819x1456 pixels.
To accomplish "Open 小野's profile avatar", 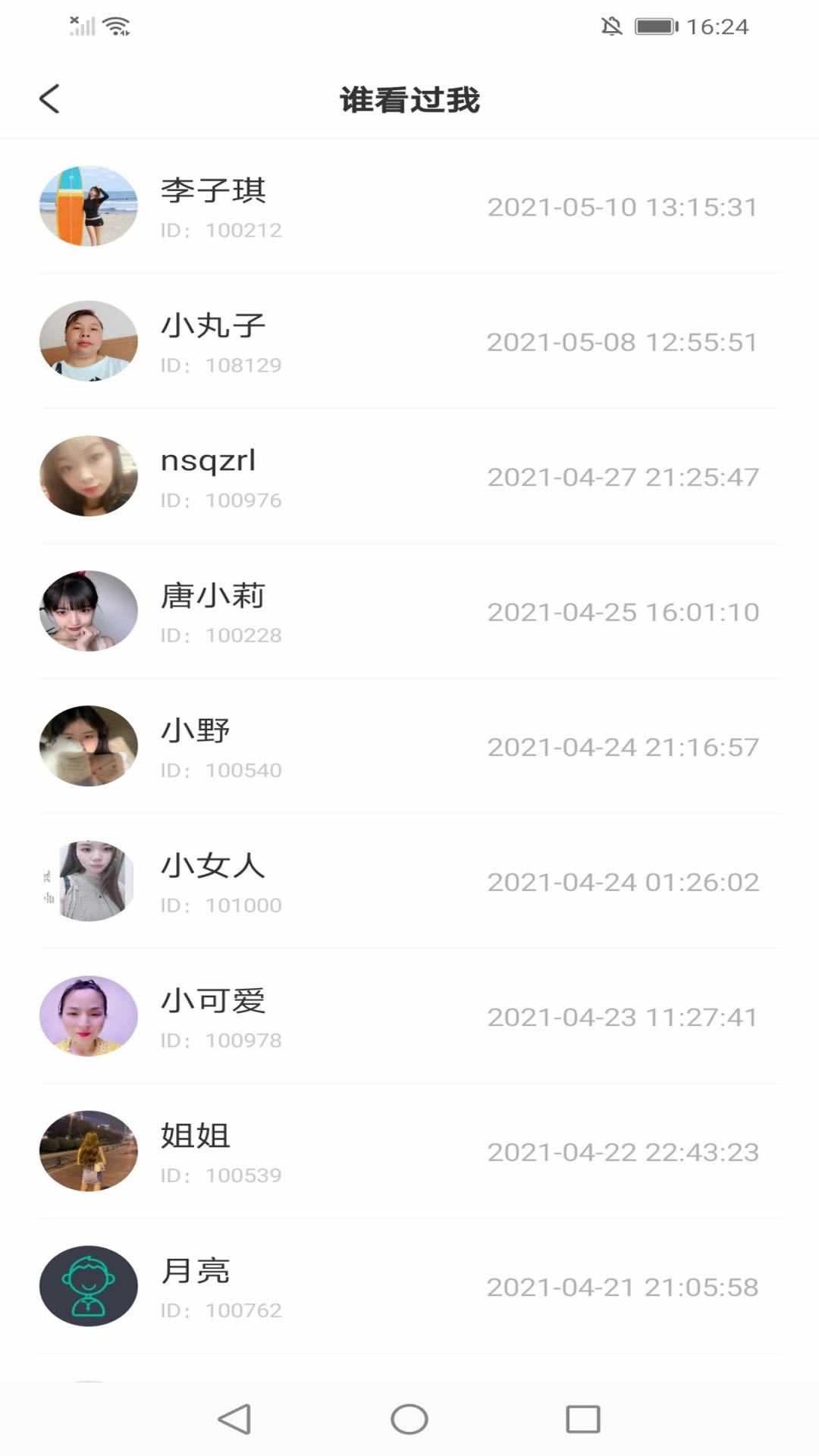I will [x=87, y=745].
